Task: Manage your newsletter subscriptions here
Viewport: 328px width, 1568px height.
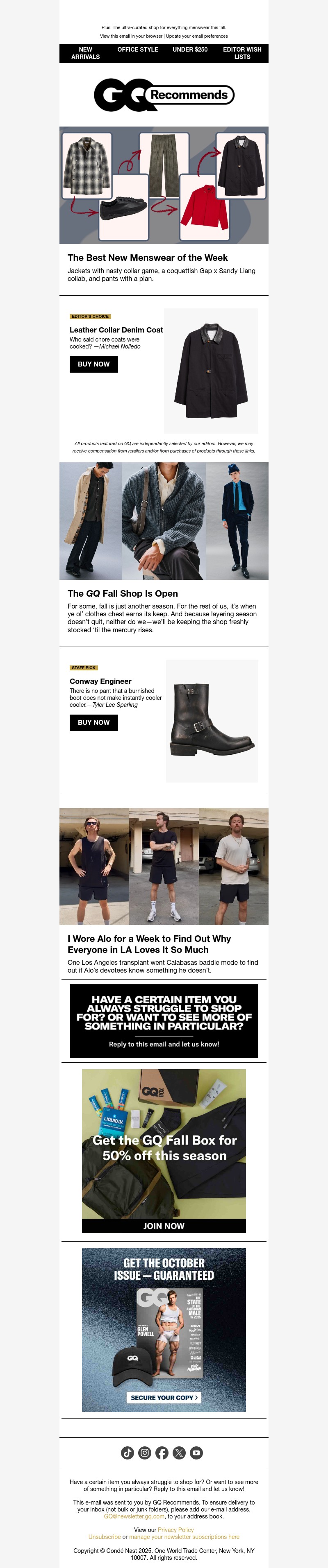Action: [184, 1536]
